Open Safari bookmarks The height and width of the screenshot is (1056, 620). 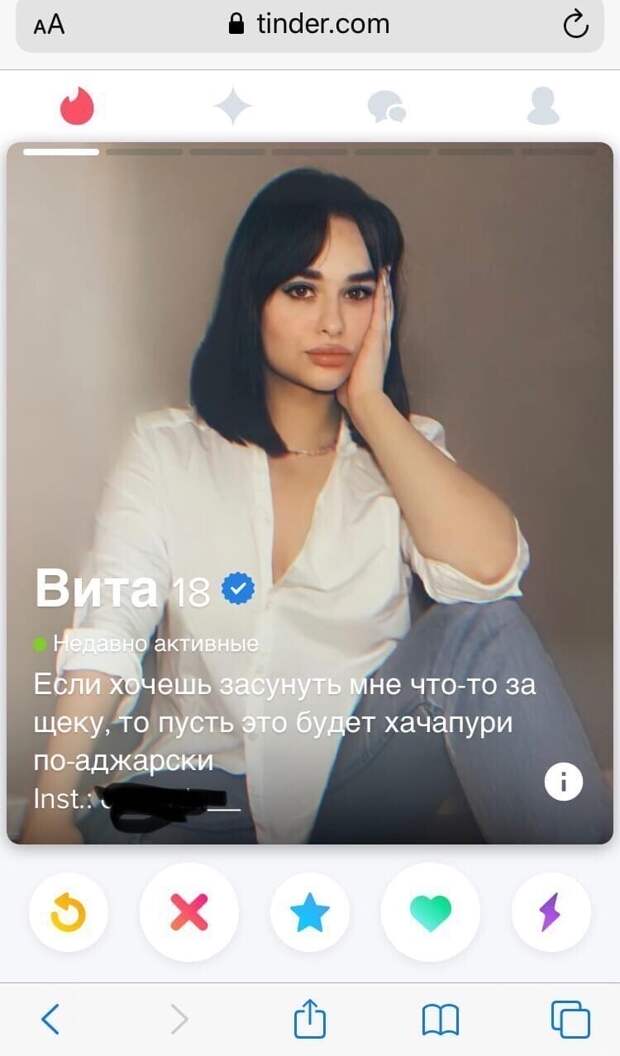click(x=440, y=1019)
